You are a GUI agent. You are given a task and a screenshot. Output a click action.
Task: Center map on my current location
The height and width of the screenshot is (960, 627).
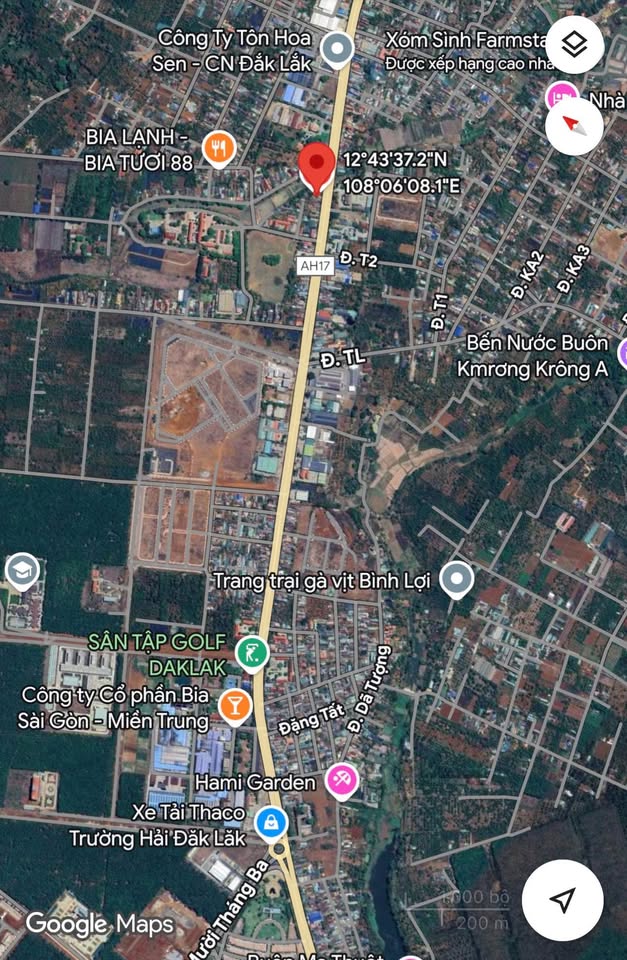click(x=563, y=900)
